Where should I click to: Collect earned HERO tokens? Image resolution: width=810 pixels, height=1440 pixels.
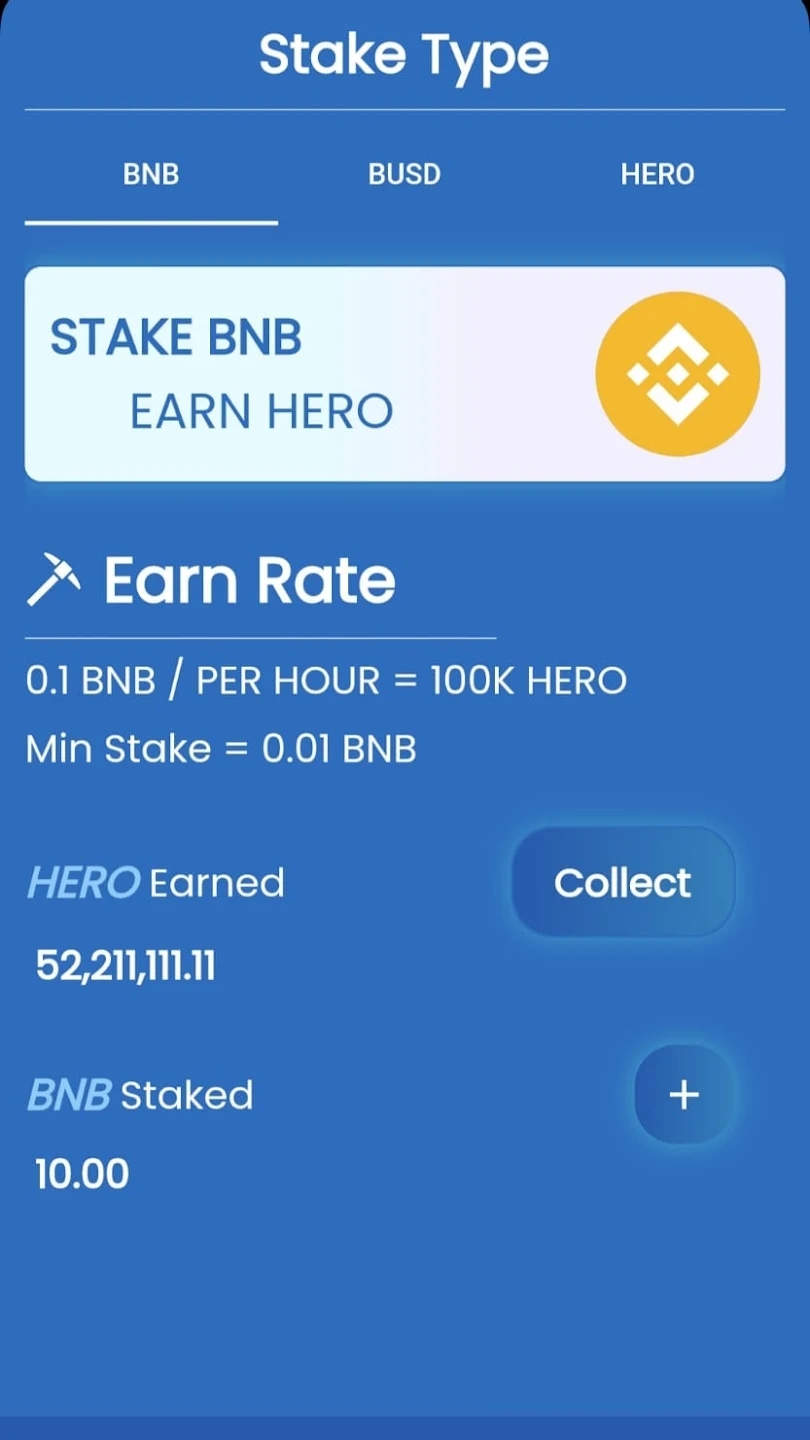(623, 882)
